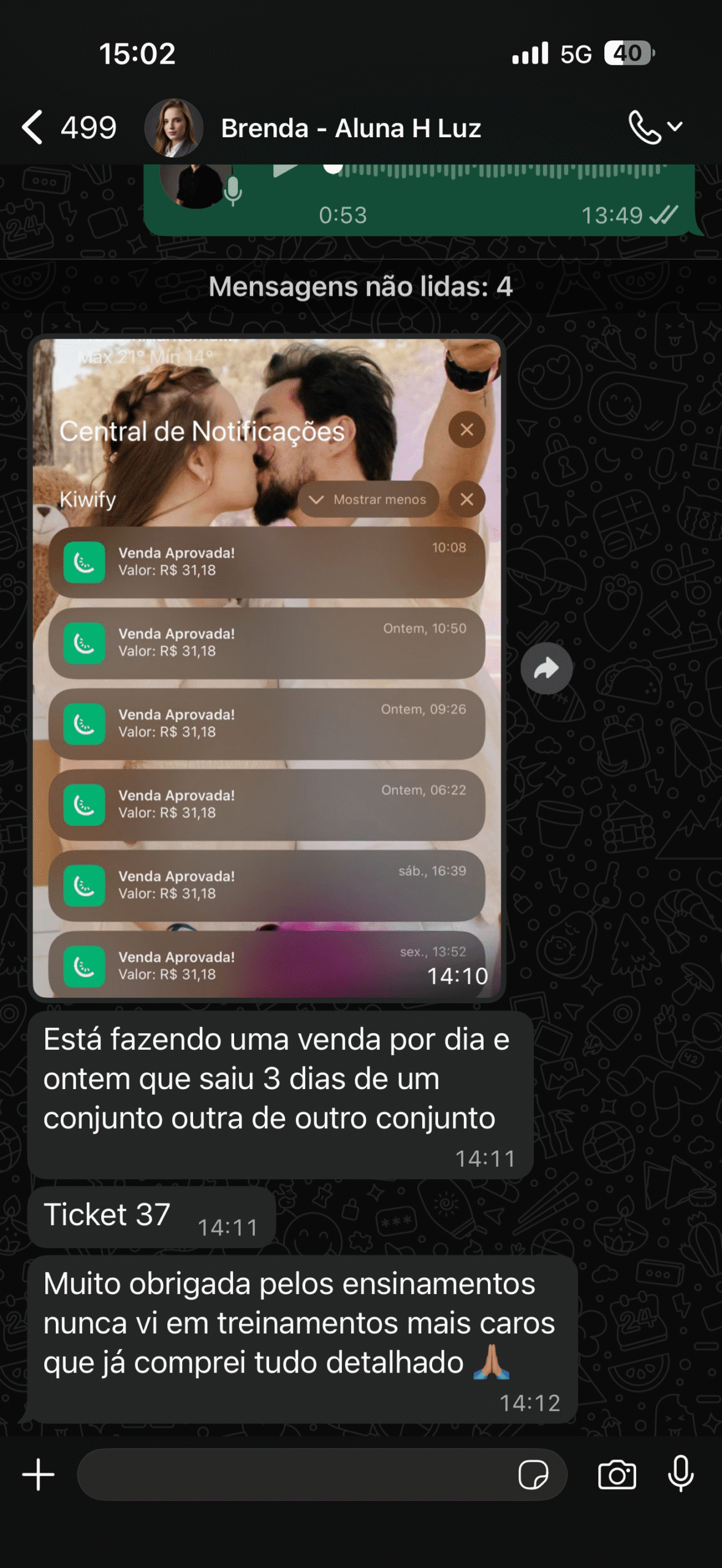
Task: Play the 0:53 voice message
Action: [286, 170]
